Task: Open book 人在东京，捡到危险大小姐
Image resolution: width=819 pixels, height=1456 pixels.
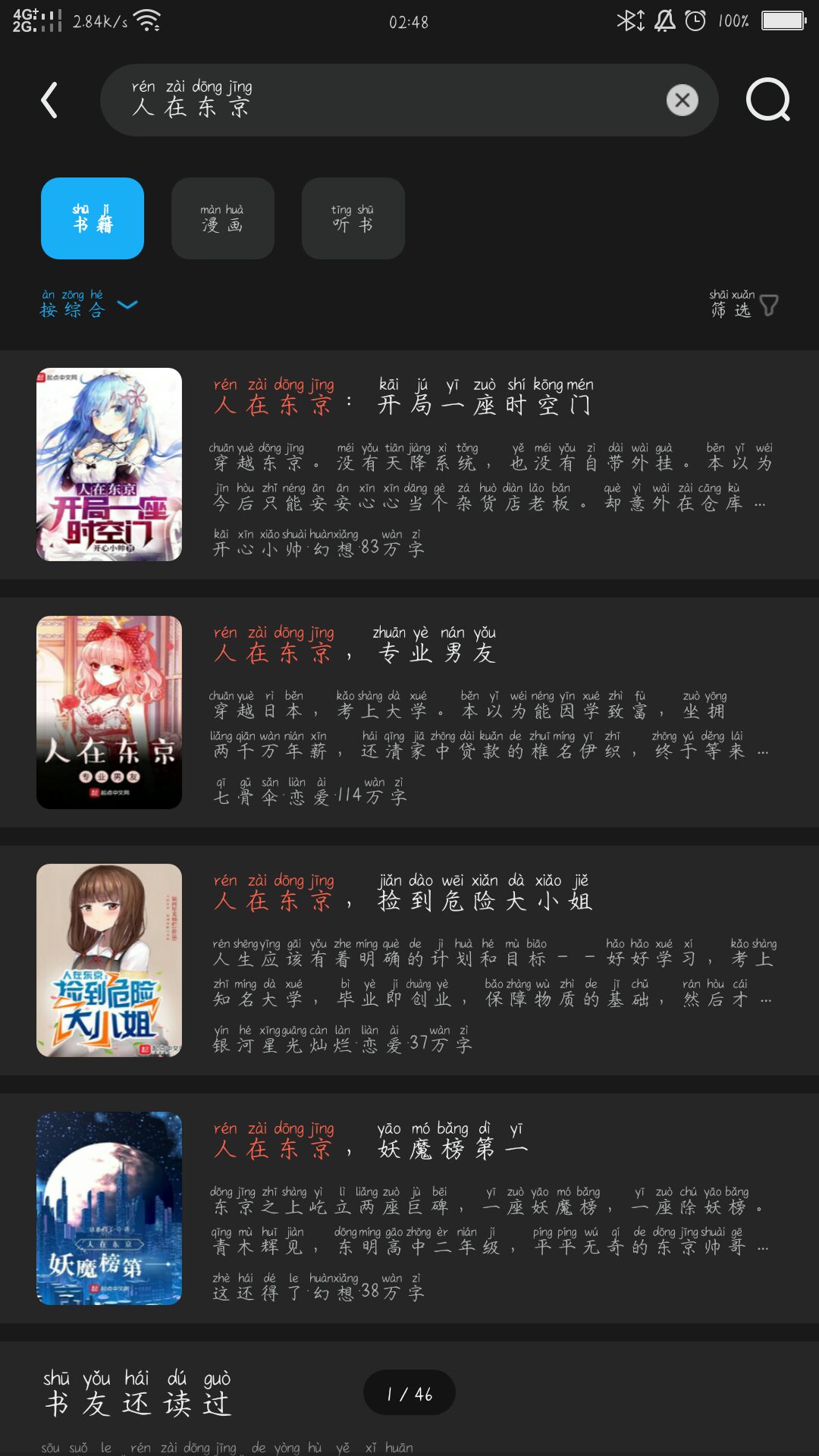Action: point(409,960)
